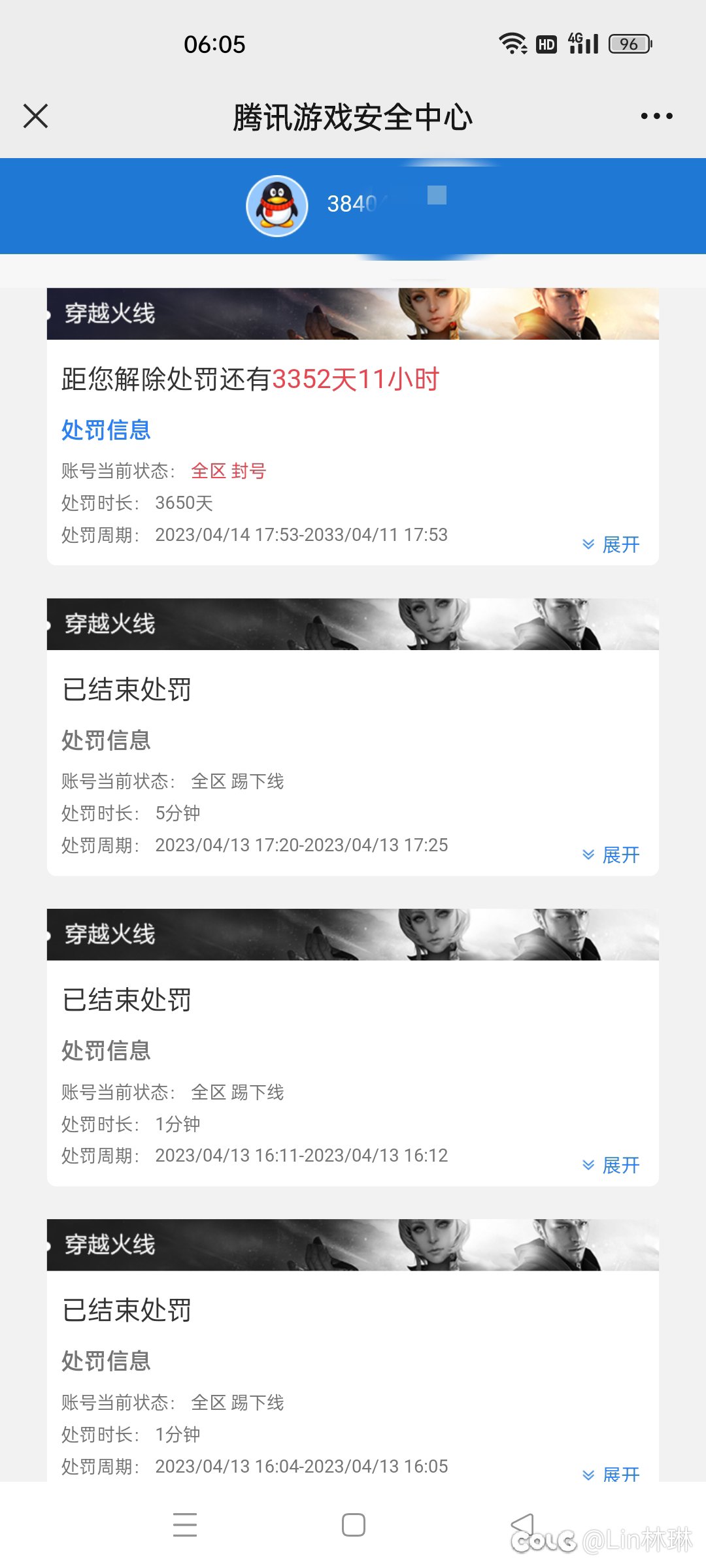Screen dimensions: 706x1568
Task: Expand the 16:04-16:05 penalty record
Action: (x=611, y=1473)
